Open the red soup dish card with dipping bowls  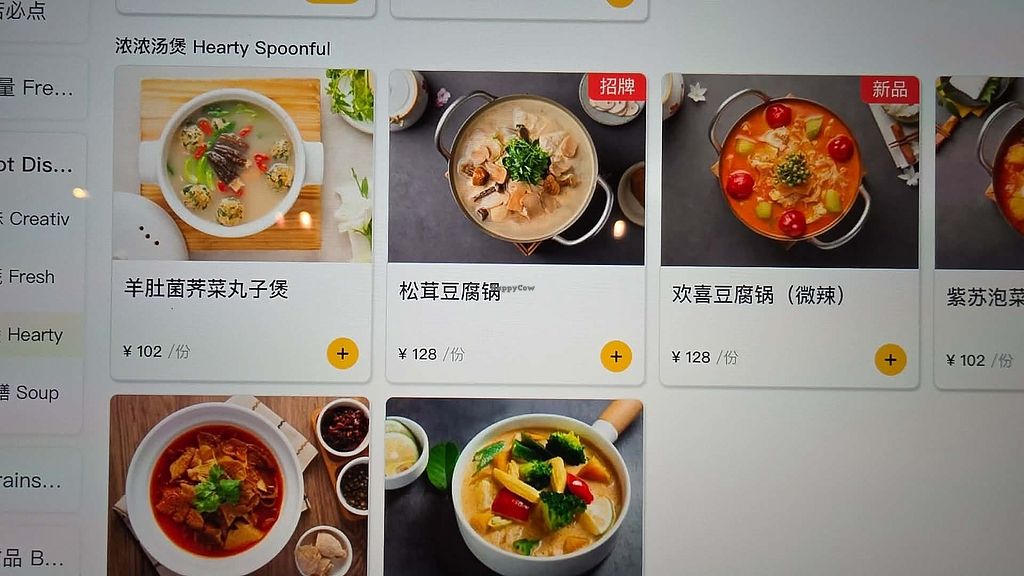[x=238, y=487]
